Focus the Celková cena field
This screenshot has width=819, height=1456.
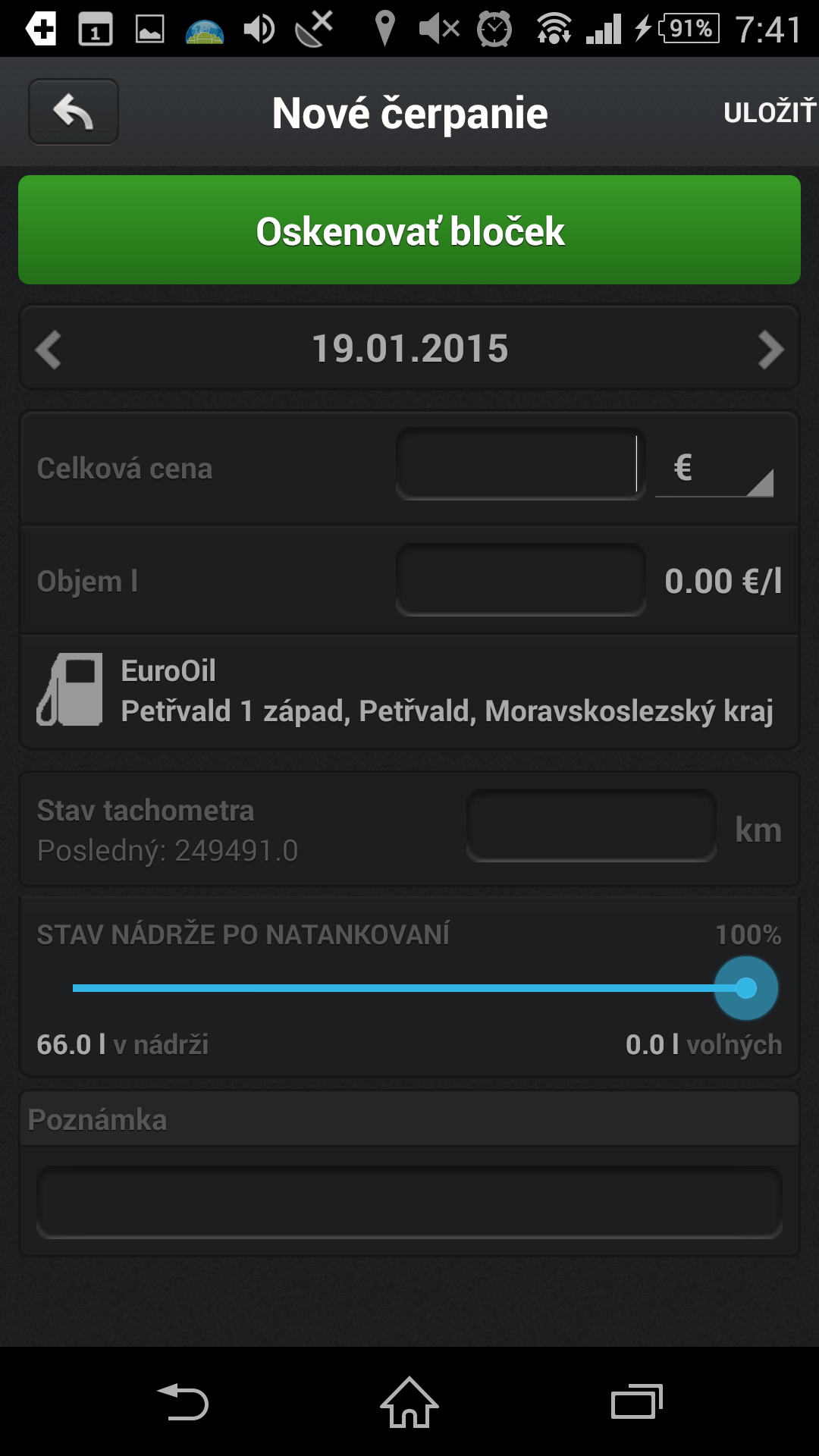click(520, 464)
